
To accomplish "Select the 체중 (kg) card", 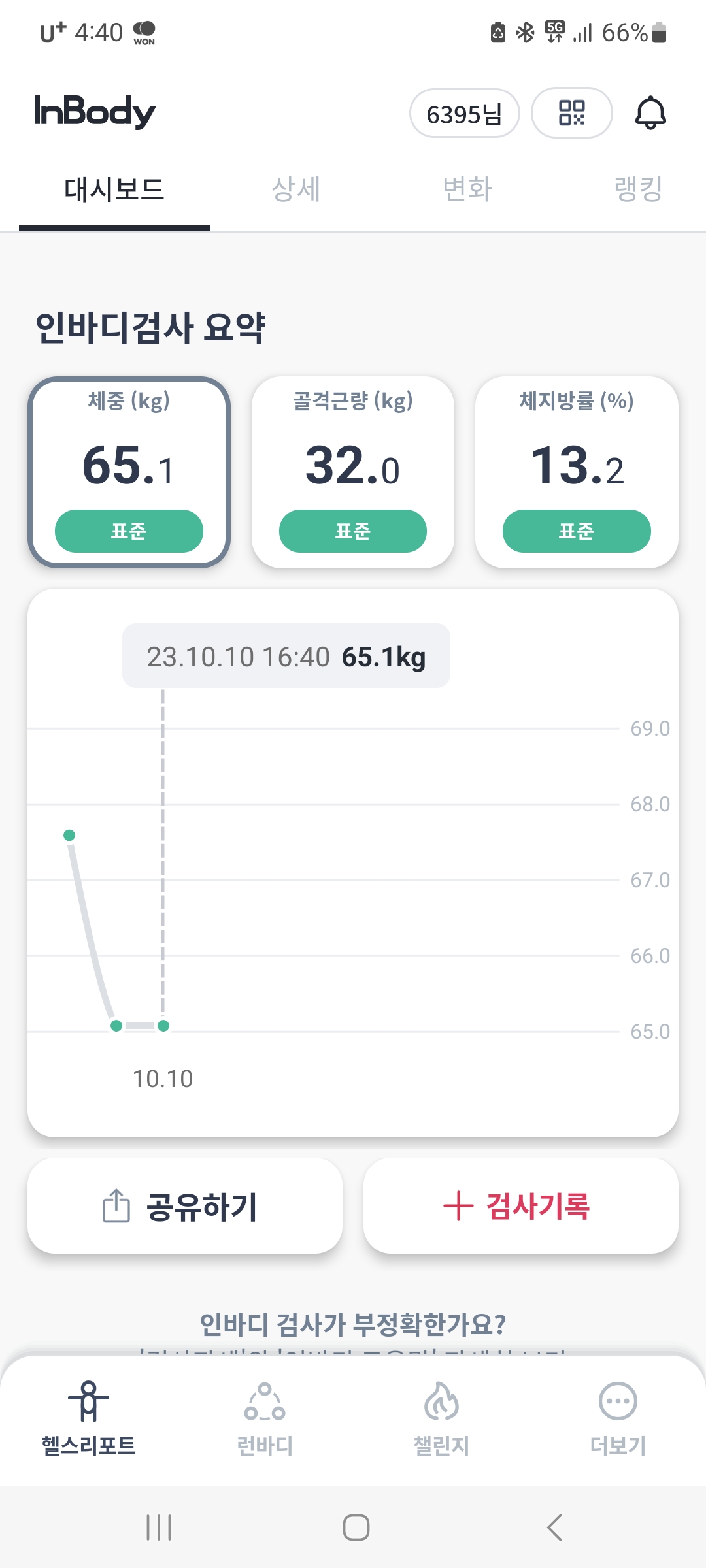I will (129, 472).
